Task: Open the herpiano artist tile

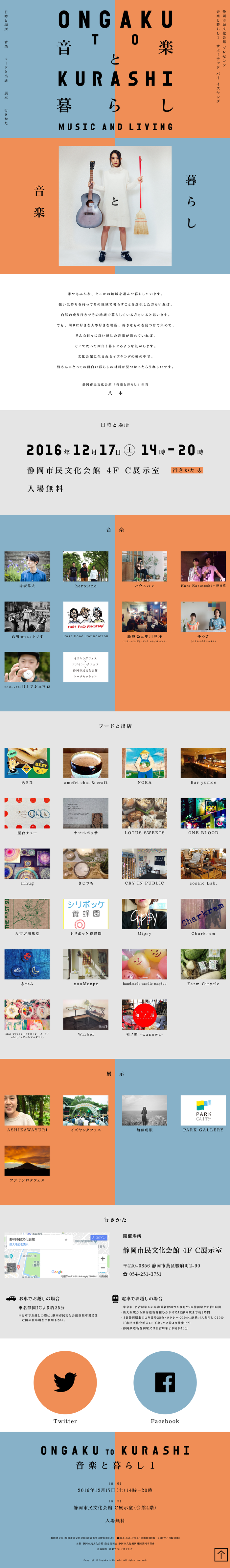Action: point(85,570)
